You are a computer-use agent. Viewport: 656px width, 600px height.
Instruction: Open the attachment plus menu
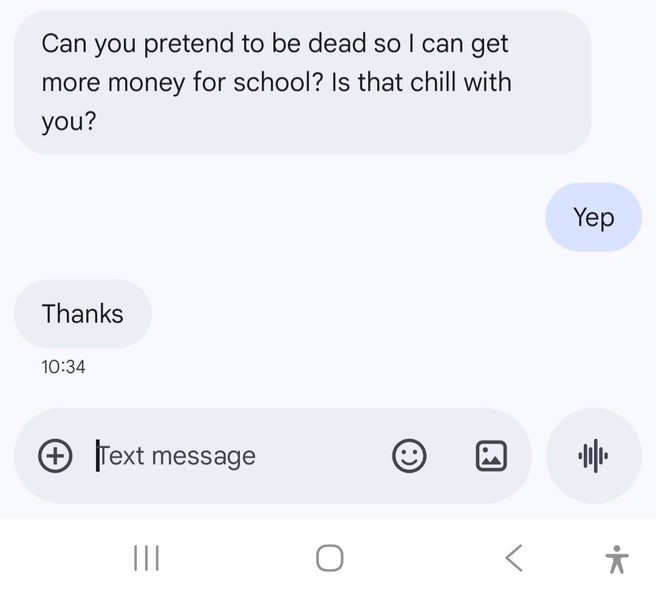click(x=55, y=456)
